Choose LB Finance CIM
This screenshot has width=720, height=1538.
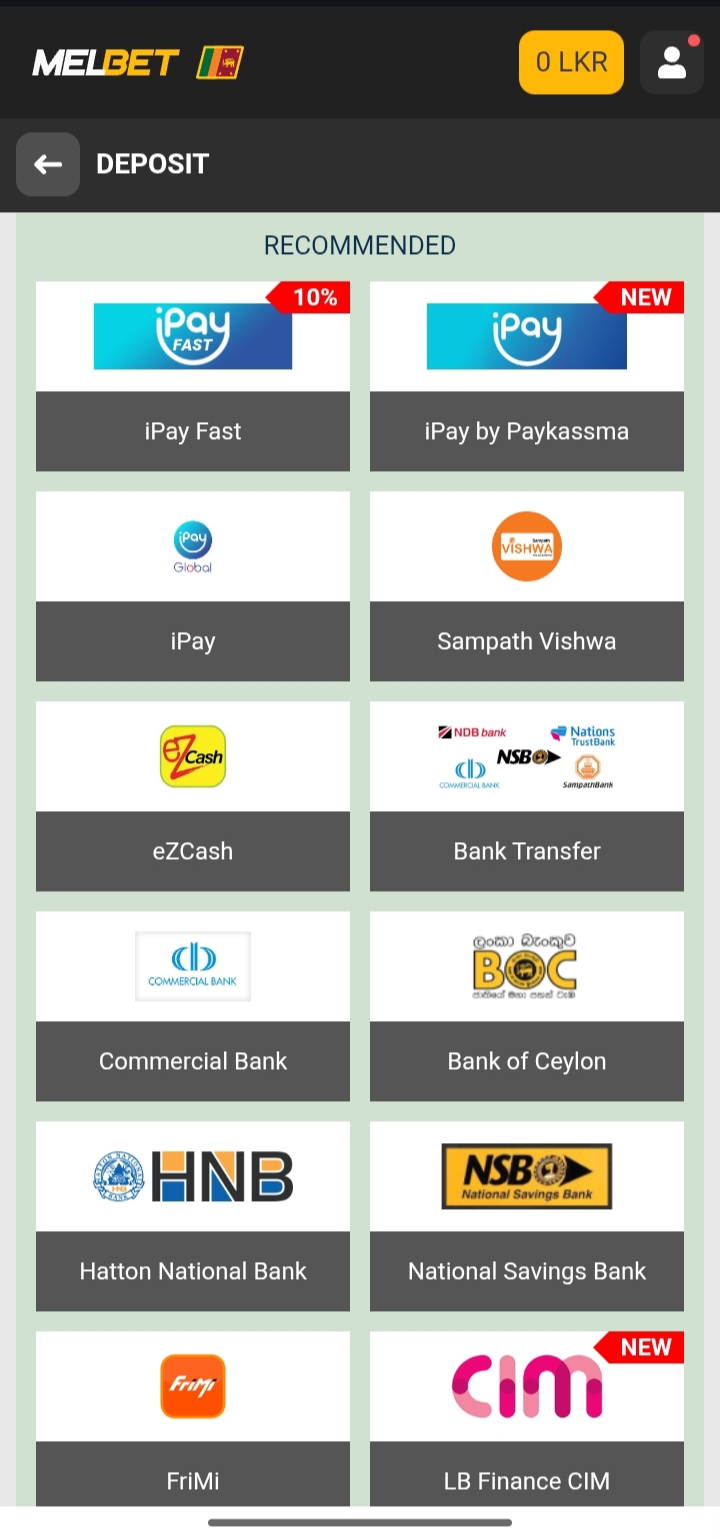pos(527,1420)
